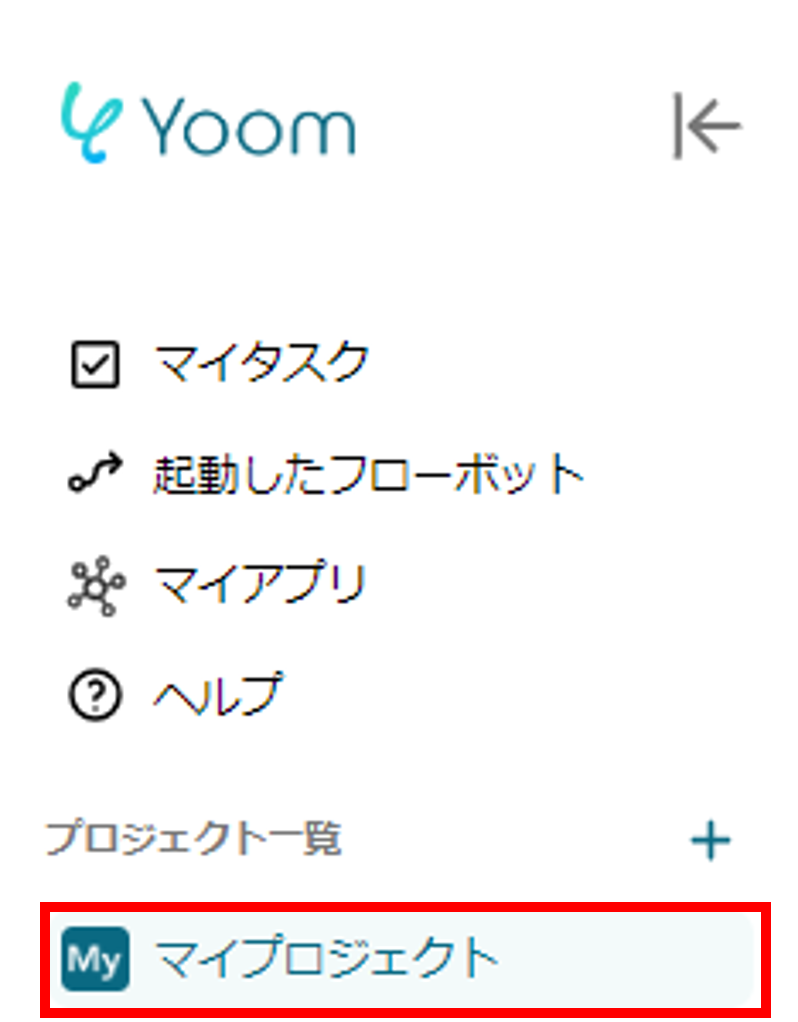Screen dimensions: 798x1022
Task: Collapse the sidebar with the arrow icon
Action: point(706,127)
